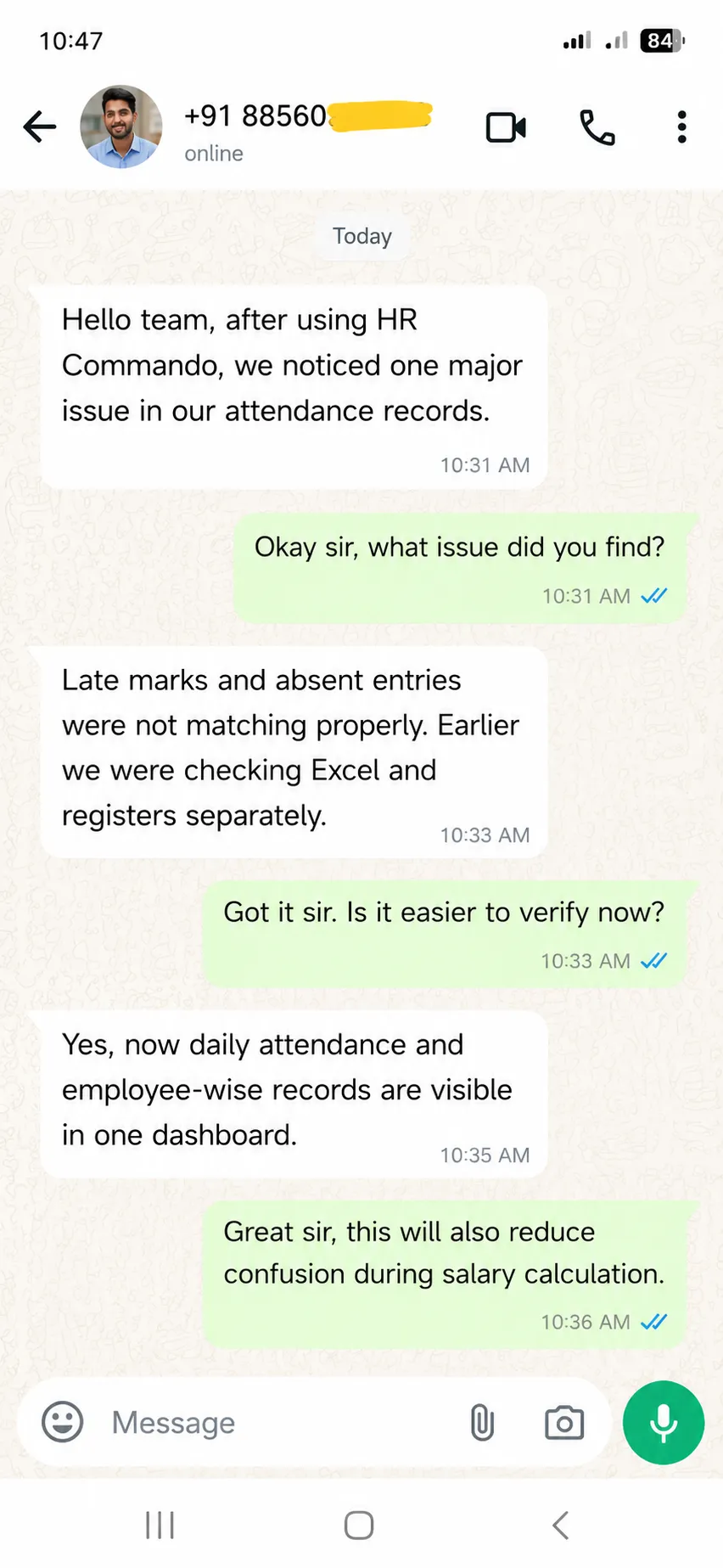Open recent apps from navigation bar
The height and width of the screenshot is (1568, 723).
[160, 1525]
